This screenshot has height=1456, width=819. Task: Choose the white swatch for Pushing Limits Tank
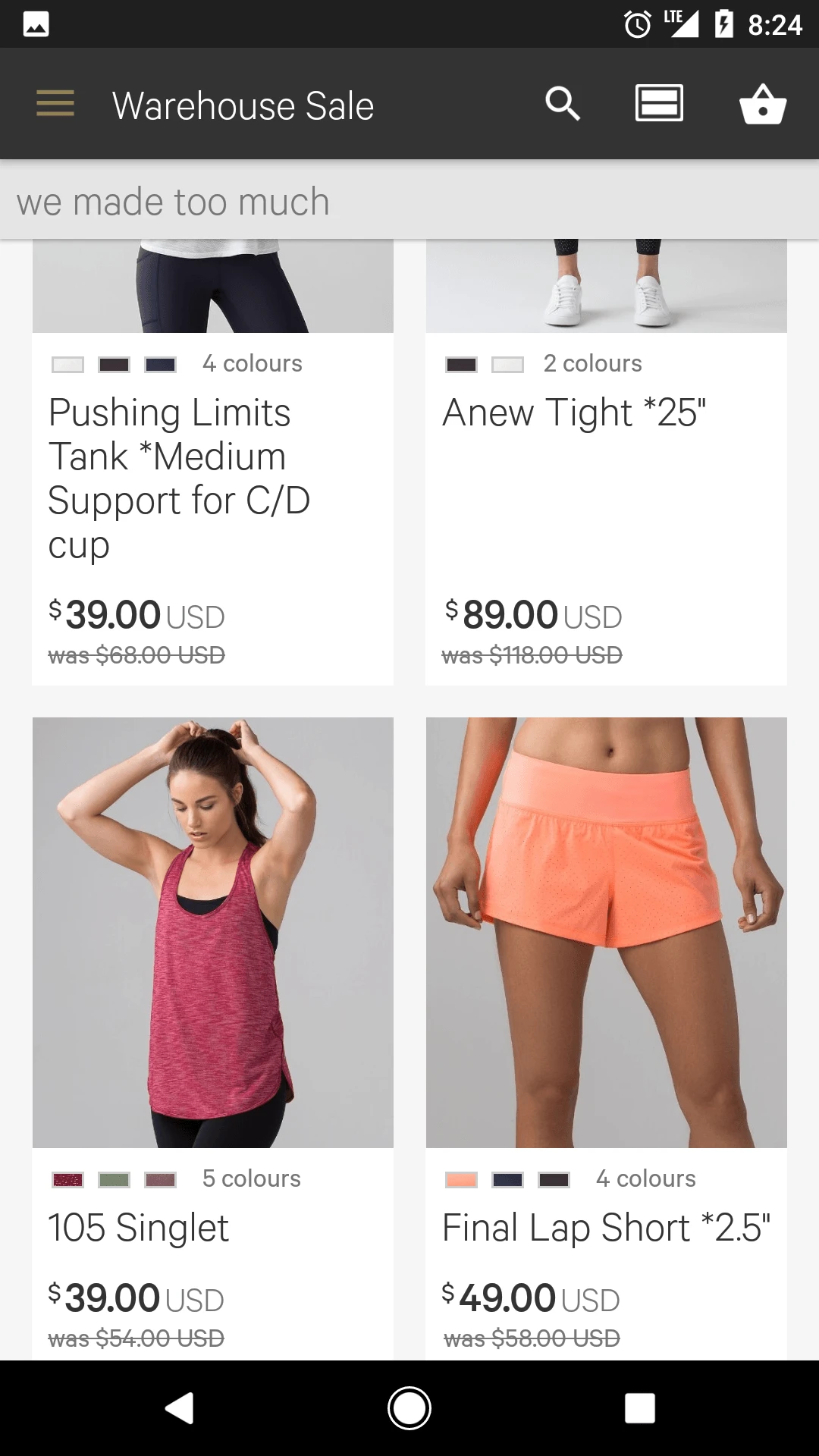point(67,365)
